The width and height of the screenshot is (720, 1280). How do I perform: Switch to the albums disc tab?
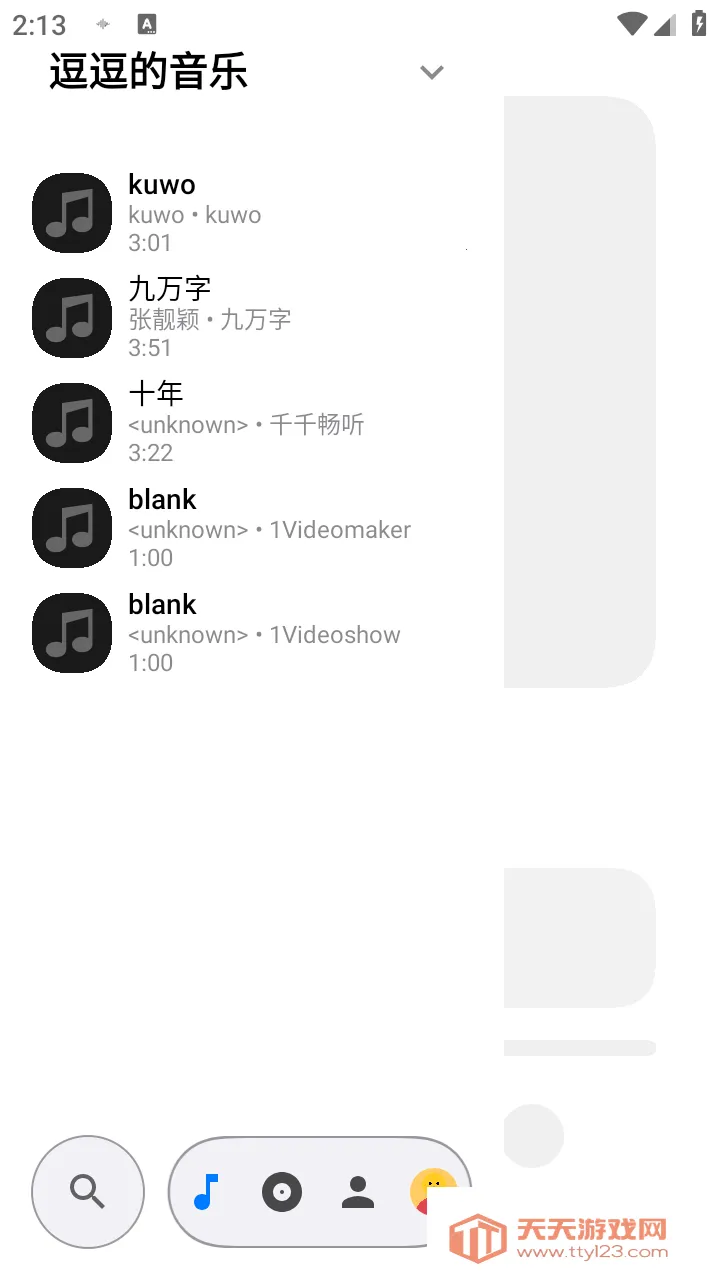[282, 1191]
